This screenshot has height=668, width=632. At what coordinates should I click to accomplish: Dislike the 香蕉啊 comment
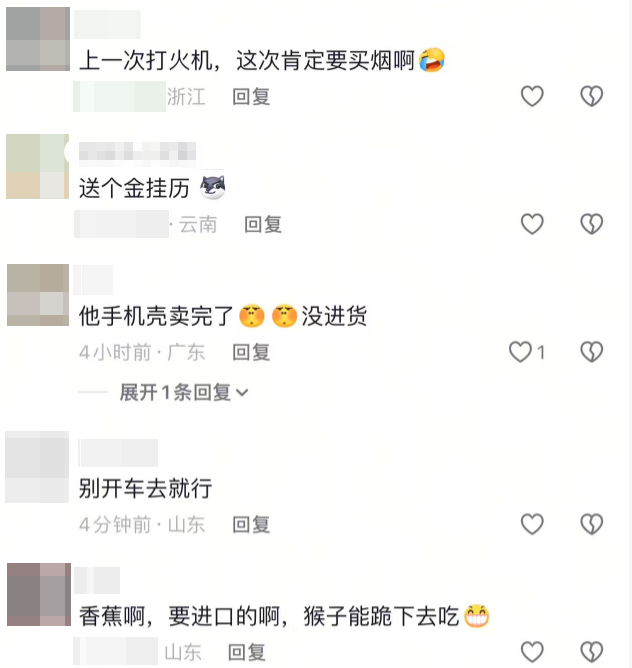pos(592,652)
